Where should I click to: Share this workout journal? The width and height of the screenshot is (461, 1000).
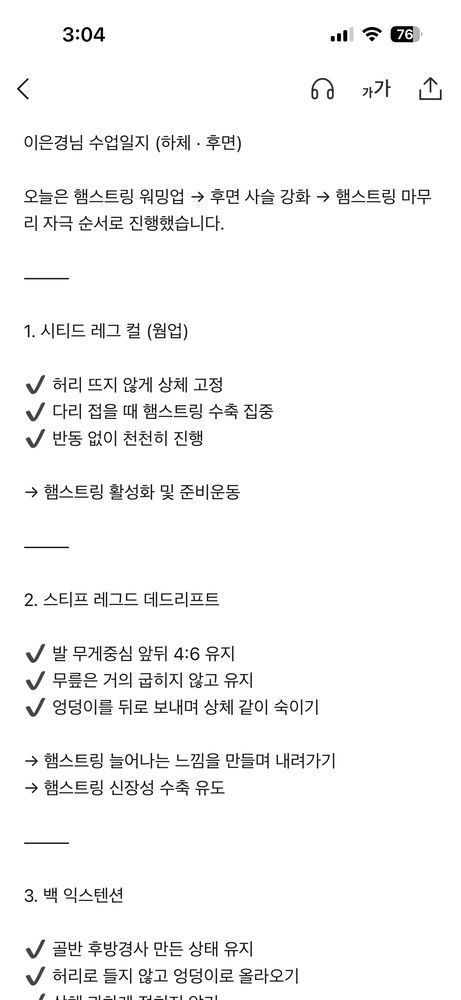click(x=430, y=89)
